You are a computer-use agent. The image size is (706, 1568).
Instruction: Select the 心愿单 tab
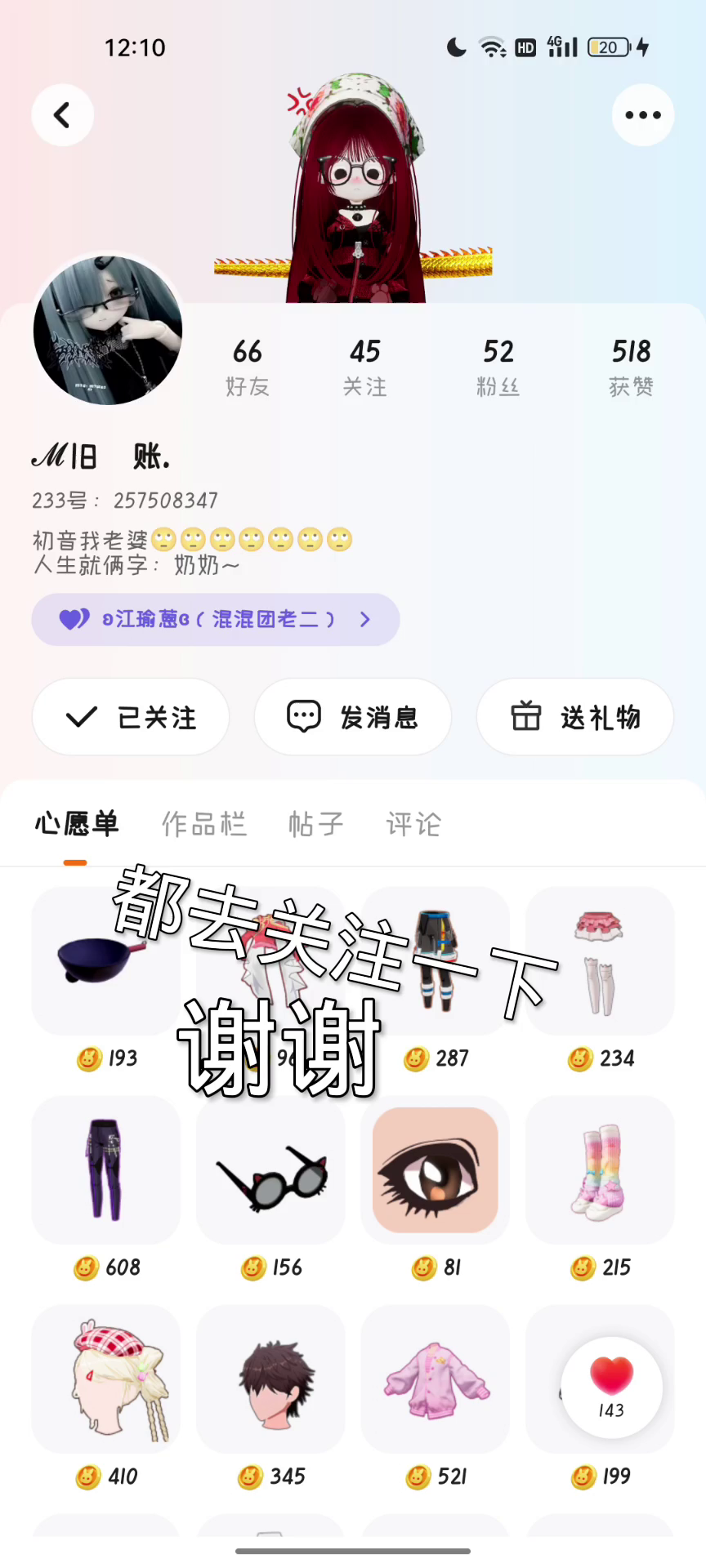coord(76,824)
